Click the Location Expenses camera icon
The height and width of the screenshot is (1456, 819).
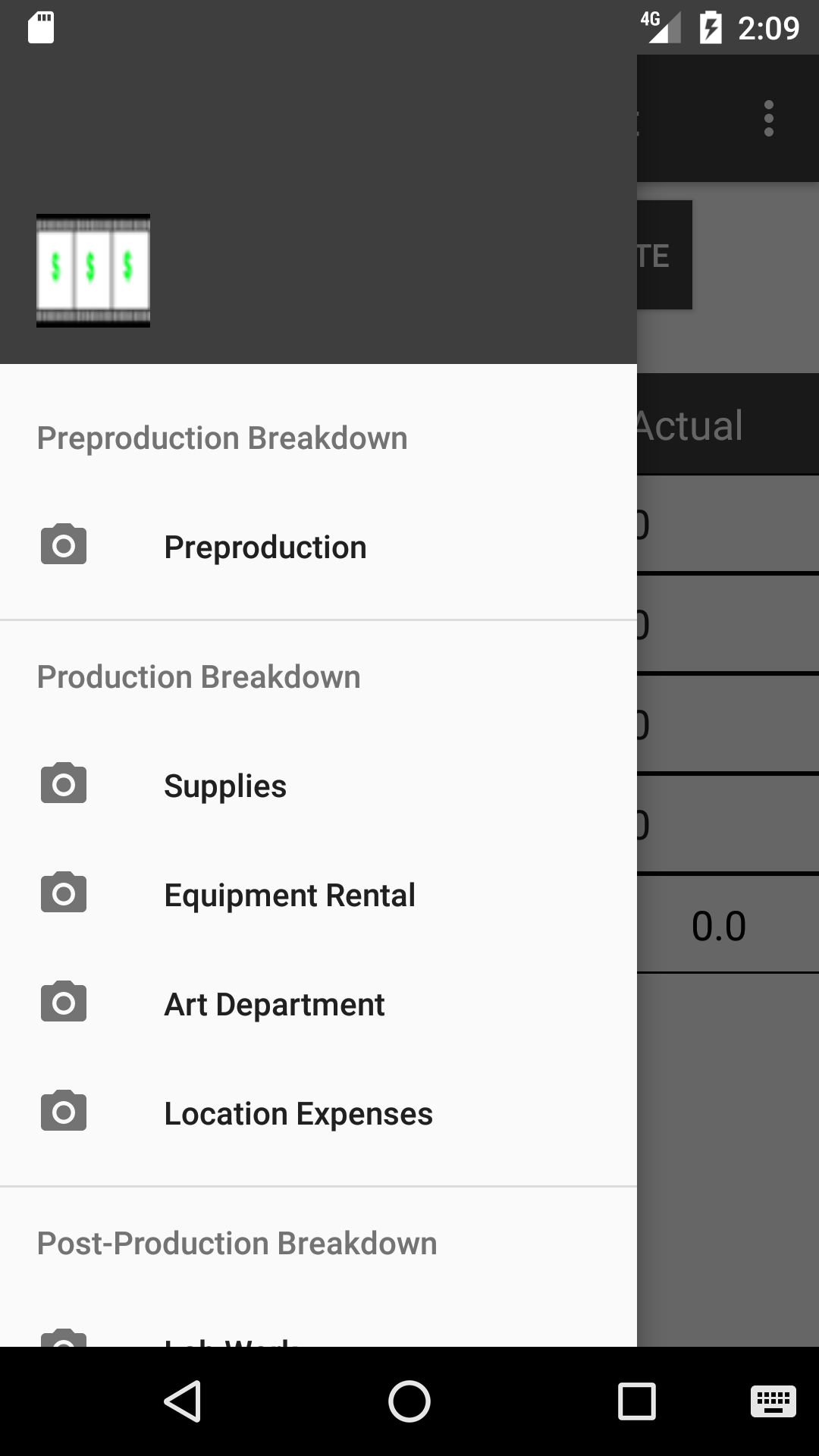[x=63, y=1112]
